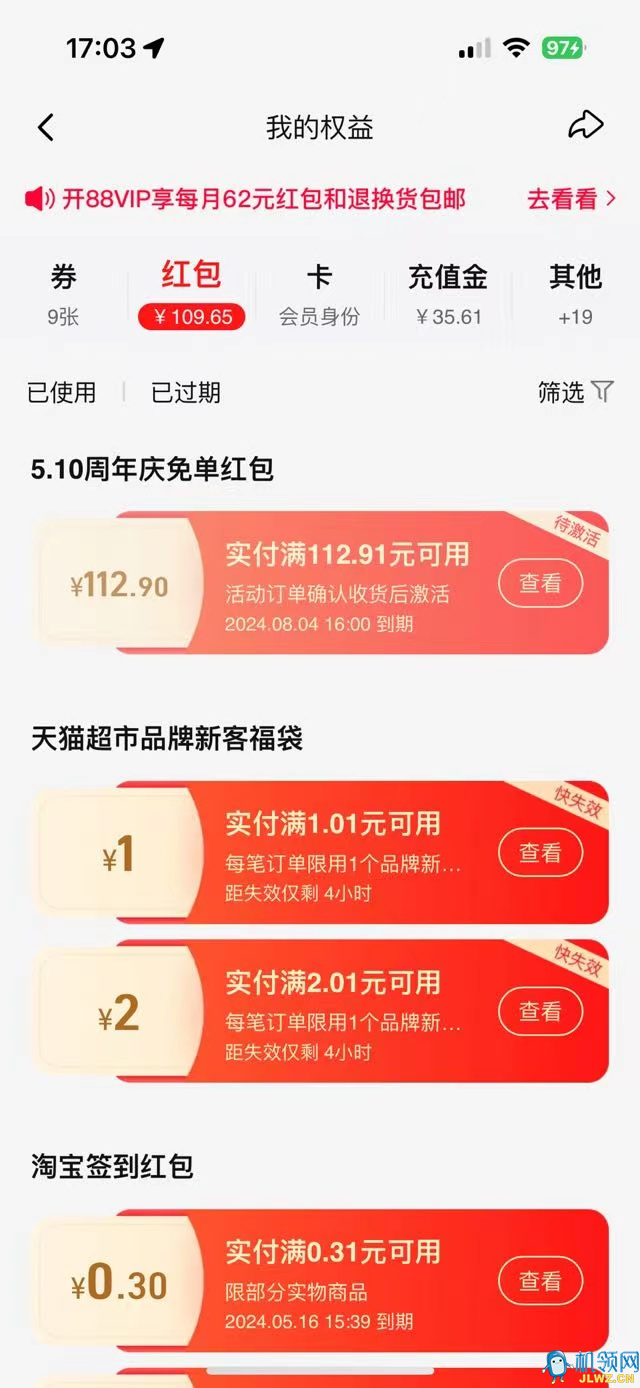
Task: Share the 我的权益 page
Action: [585, 126]
